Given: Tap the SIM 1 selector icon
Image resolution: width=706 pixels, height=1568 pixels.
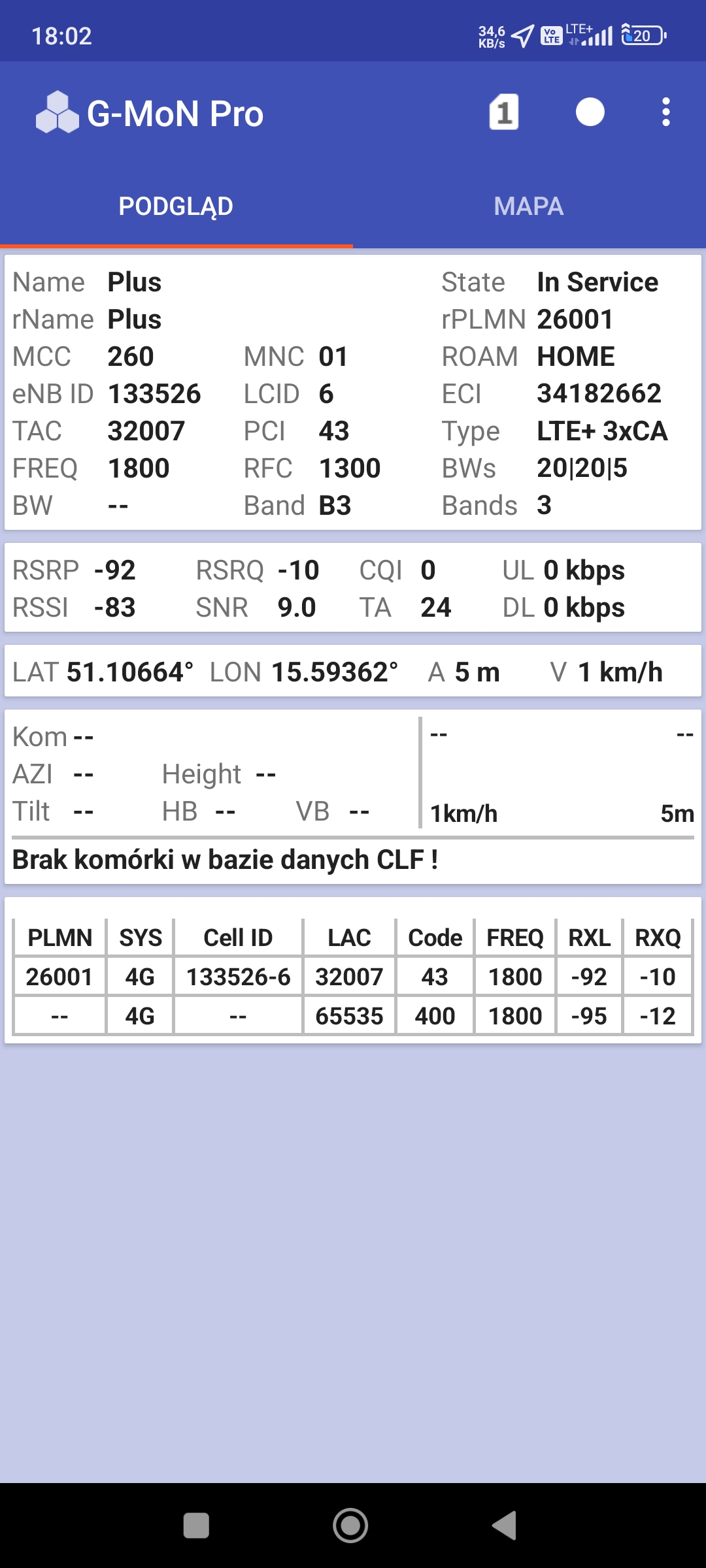Looking at the screenshot, I should [504, 112].
